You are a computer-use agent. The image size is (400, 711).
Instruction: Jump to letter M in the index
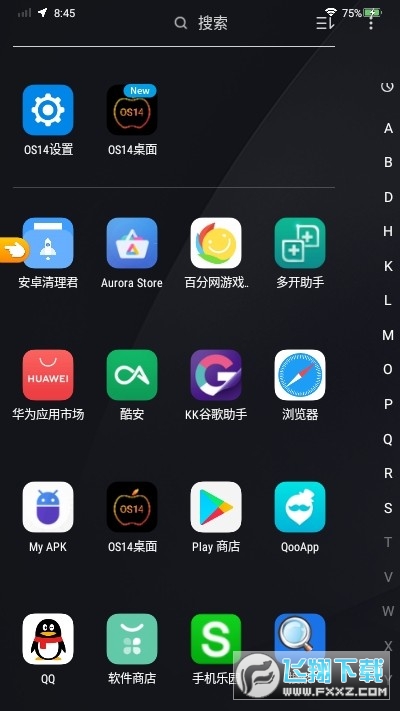(388, 335)
